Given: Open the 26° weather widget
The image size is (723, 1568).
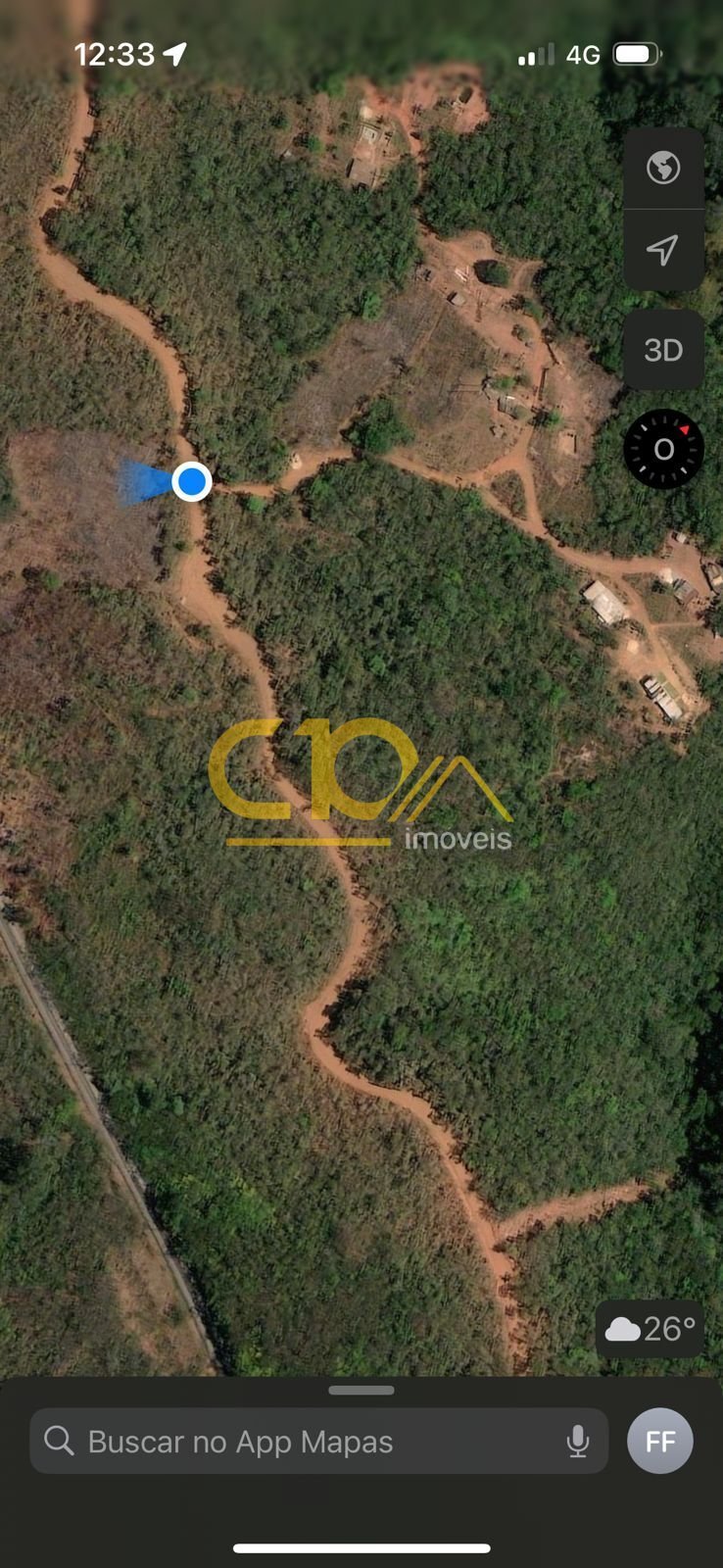Looking at the screenshot, I should [x=650, y=1329].
